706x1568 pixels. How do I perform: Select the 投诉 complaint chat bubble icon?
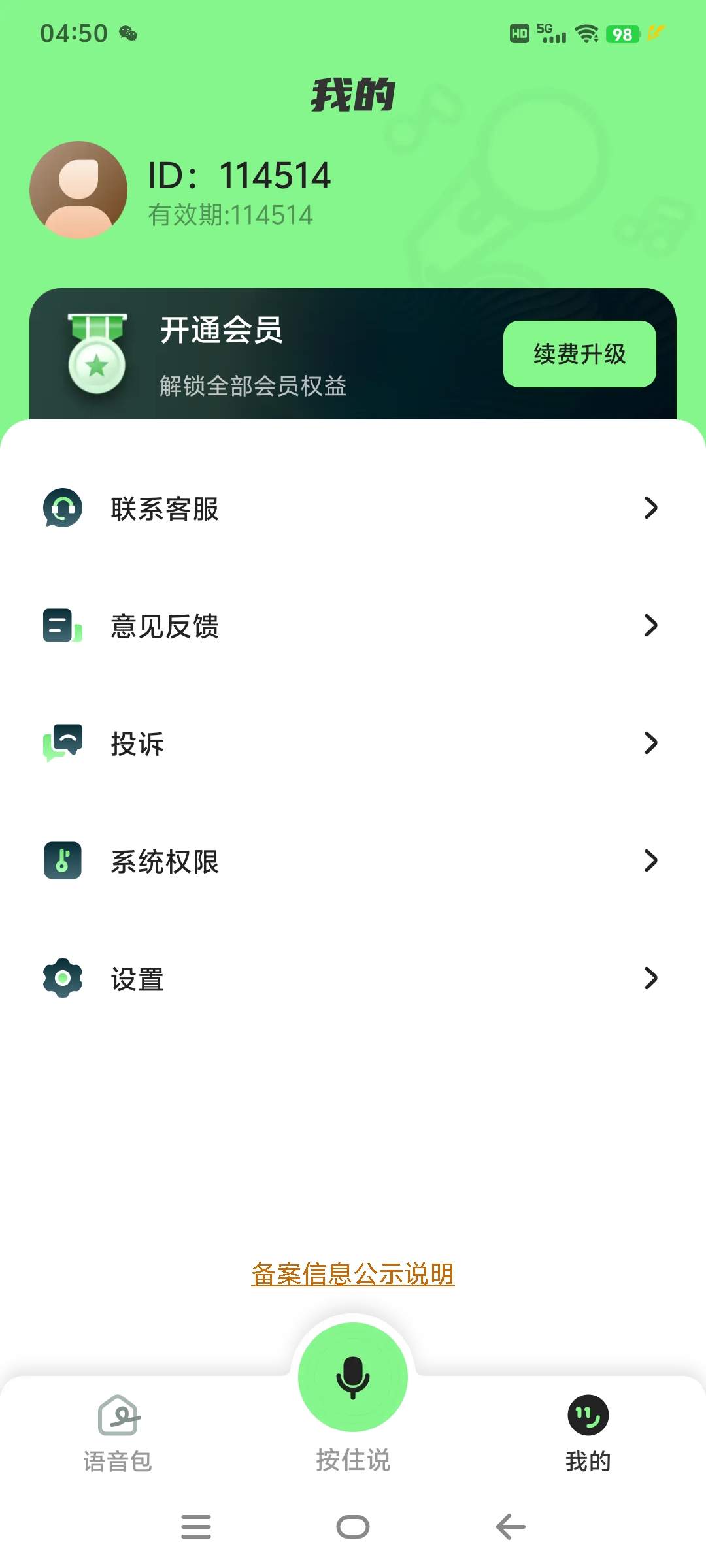tap(61, 743)
